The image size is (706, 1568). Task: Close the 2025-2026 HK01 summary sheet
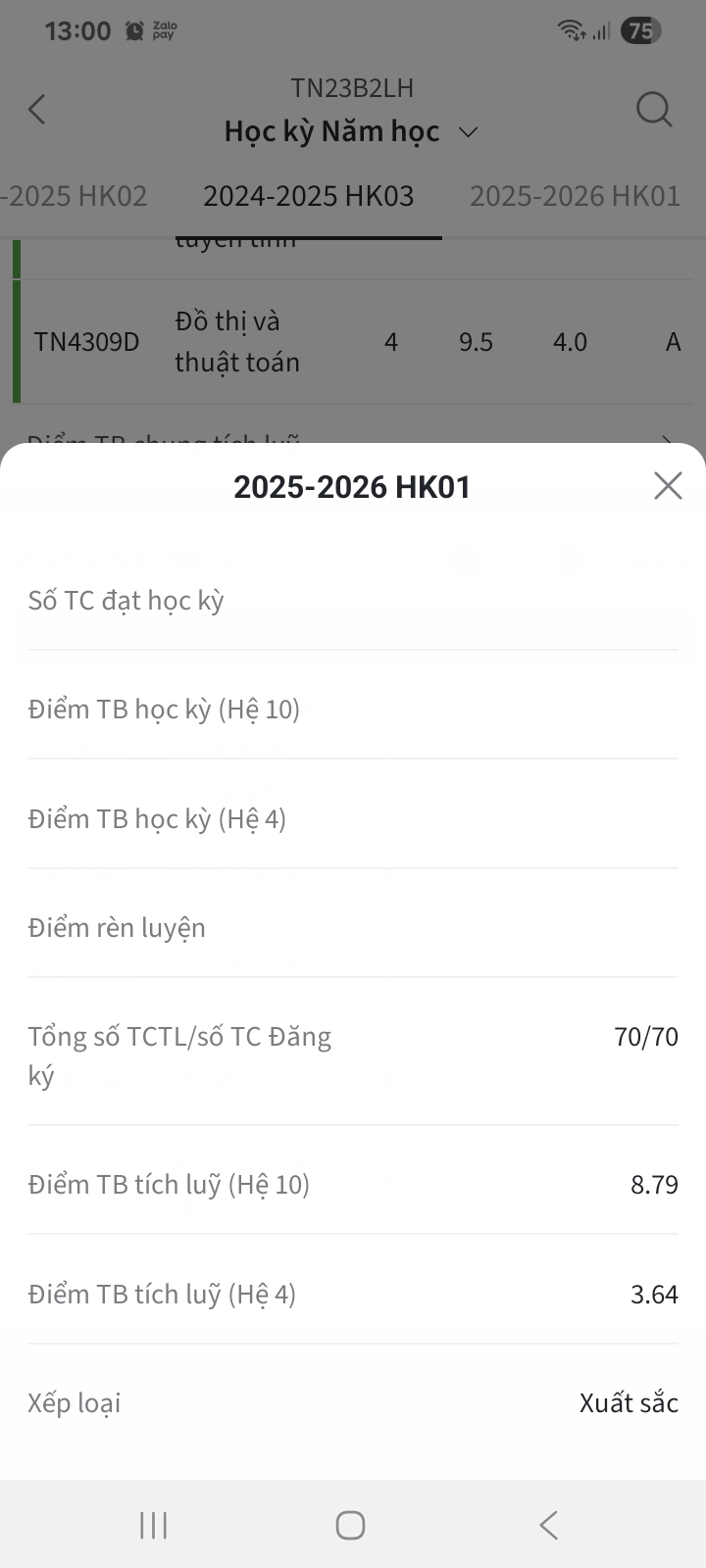pos(668,485)
